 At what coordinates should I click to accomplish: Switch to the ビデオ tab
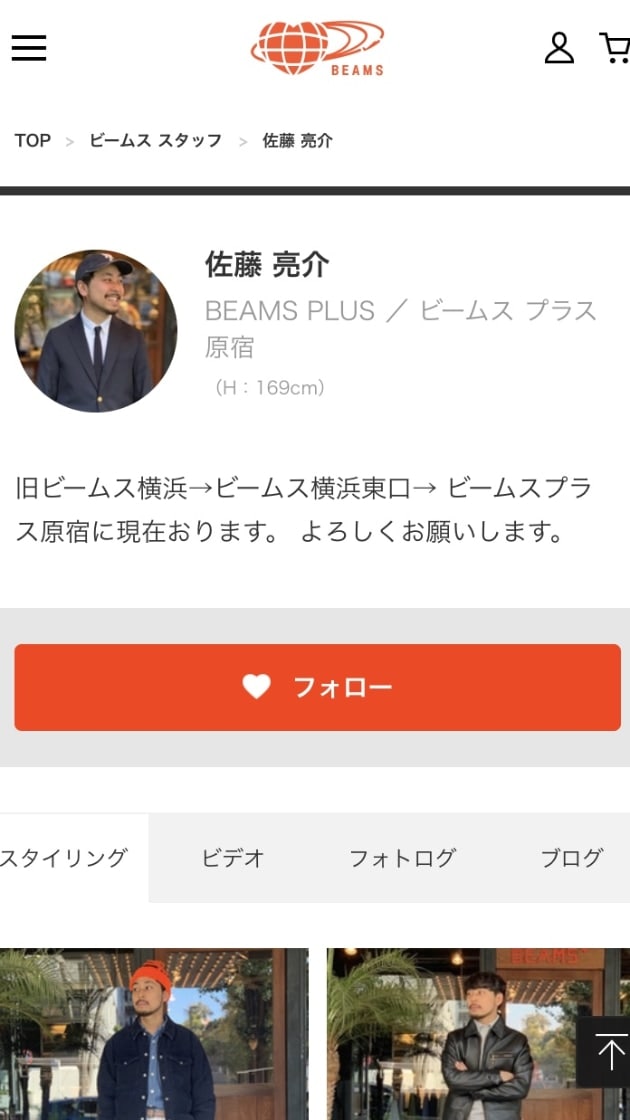(x=234, y=857)
